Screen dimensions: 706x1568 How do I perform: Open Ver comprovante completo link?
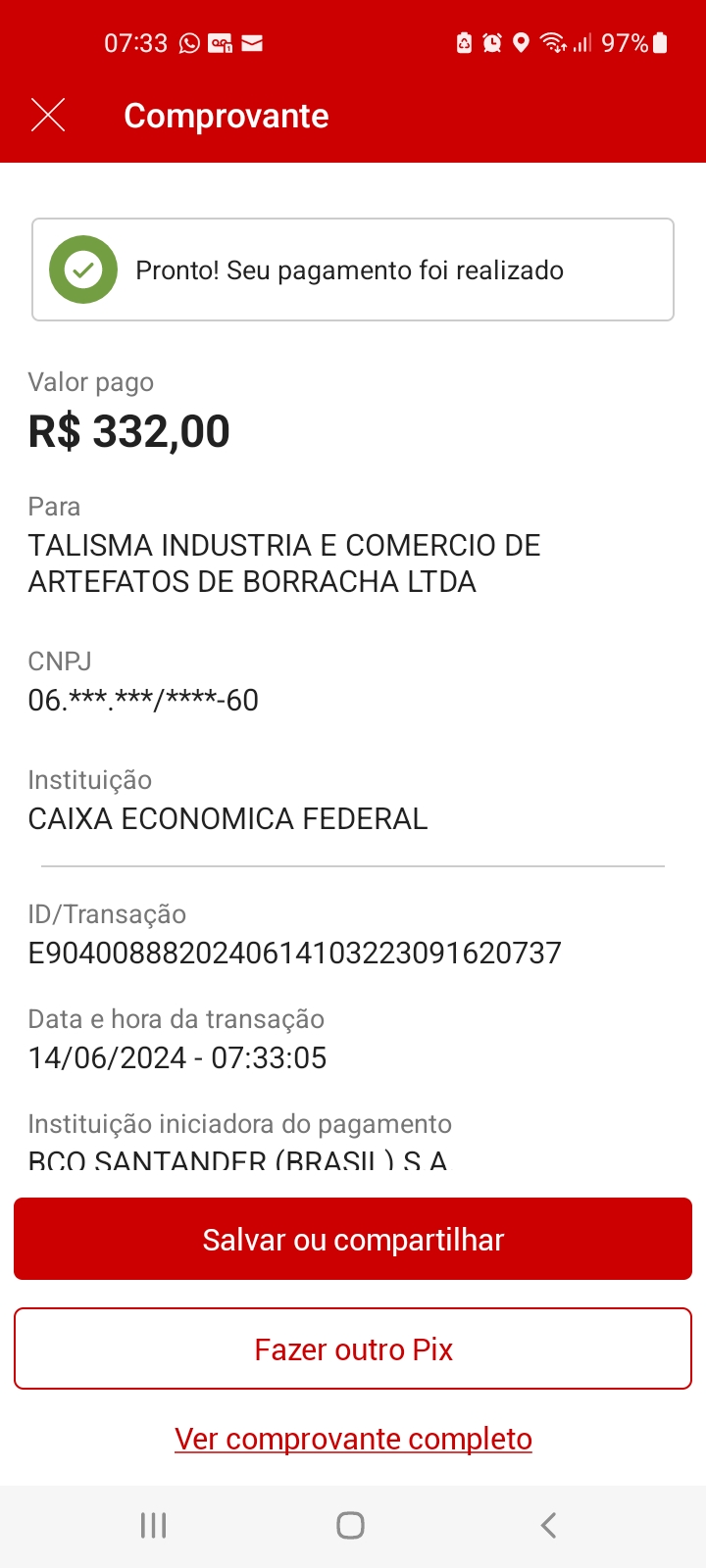[x=353, y=1439]
